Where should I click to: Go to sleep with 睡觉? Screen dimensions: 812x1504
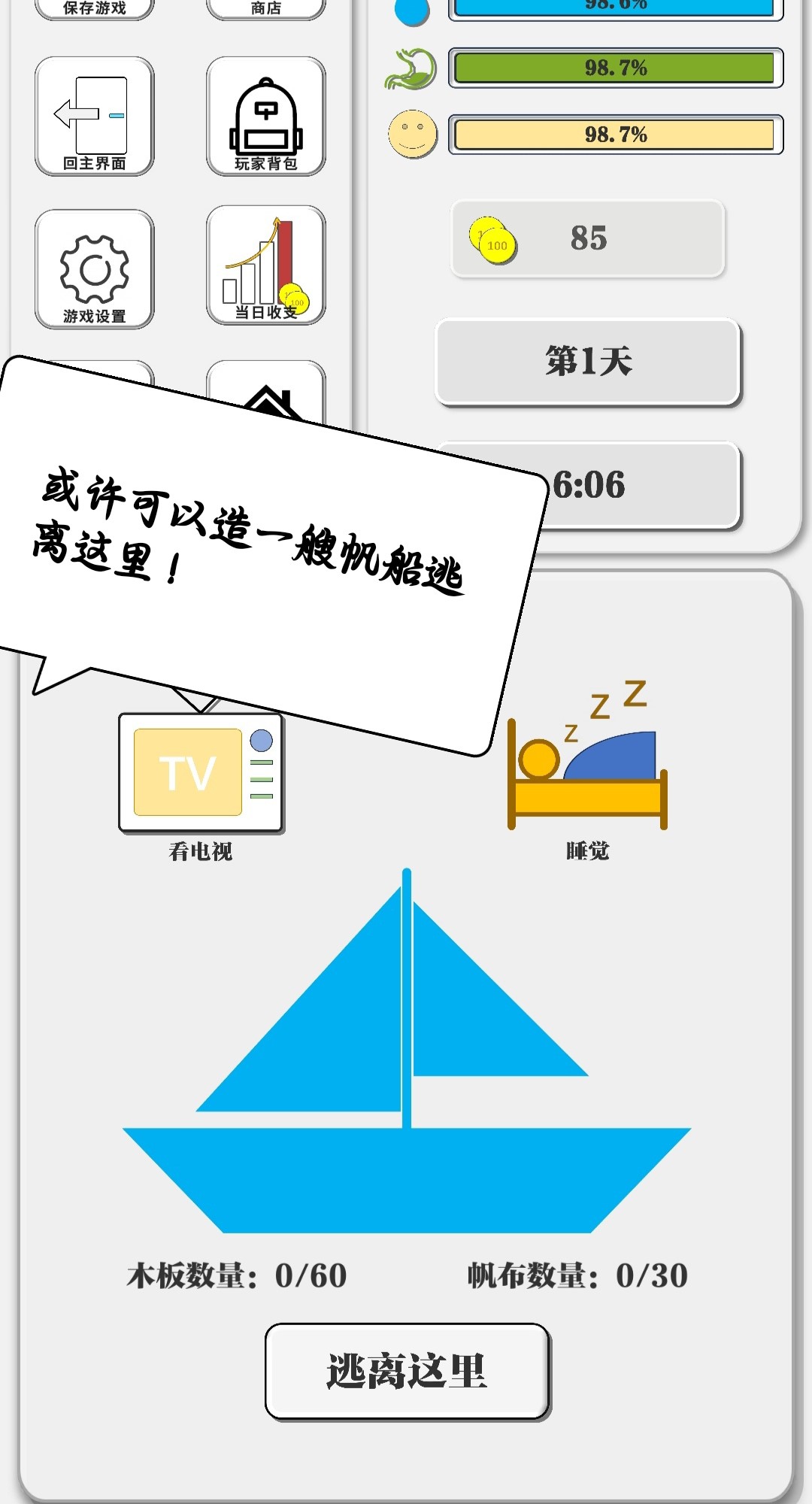click(x=587, y=775)
